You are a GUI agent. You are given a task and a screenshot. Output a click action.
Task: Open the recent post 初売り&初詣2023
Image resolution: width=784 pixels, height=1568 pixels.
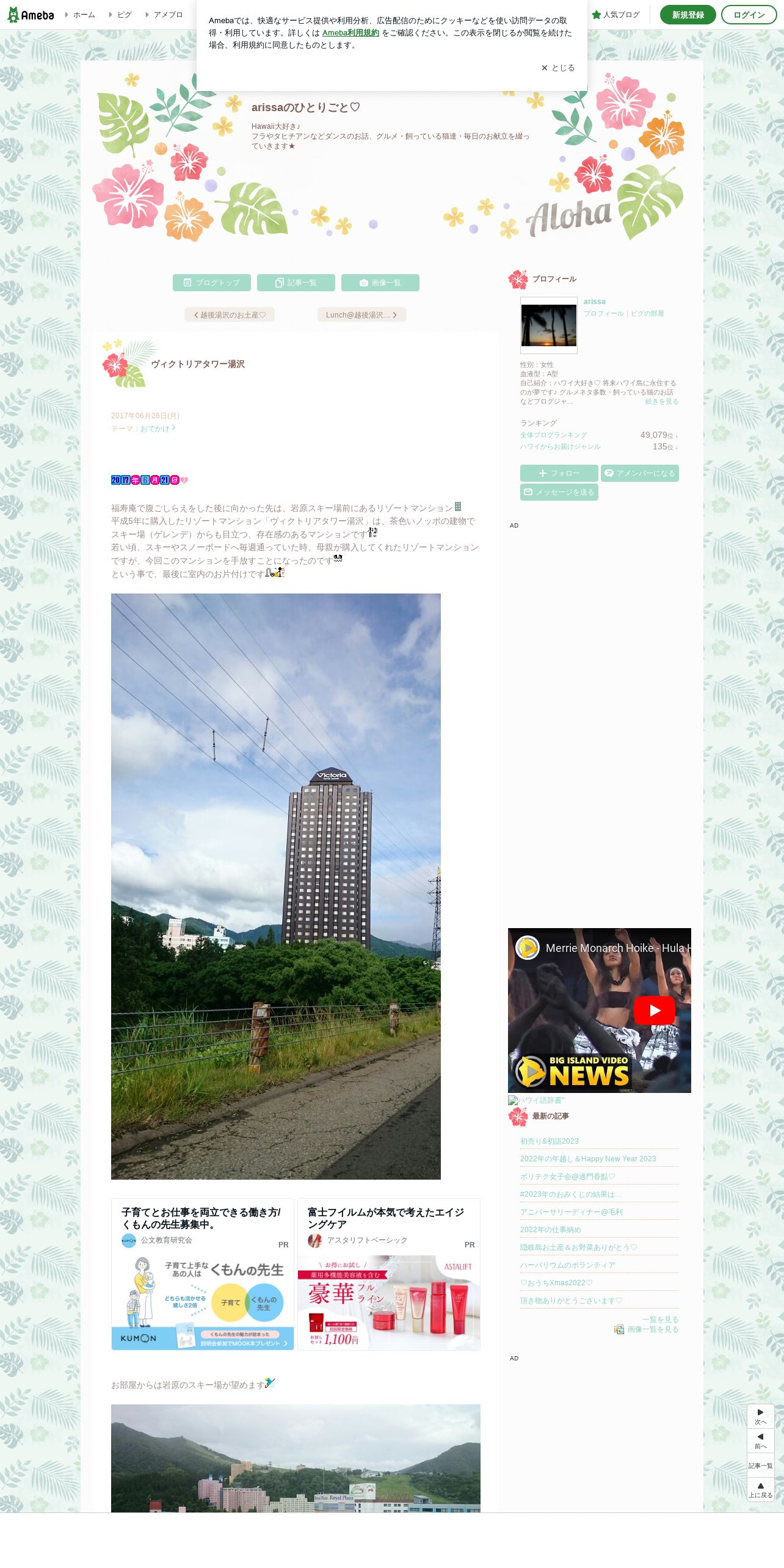(549, 1141)
